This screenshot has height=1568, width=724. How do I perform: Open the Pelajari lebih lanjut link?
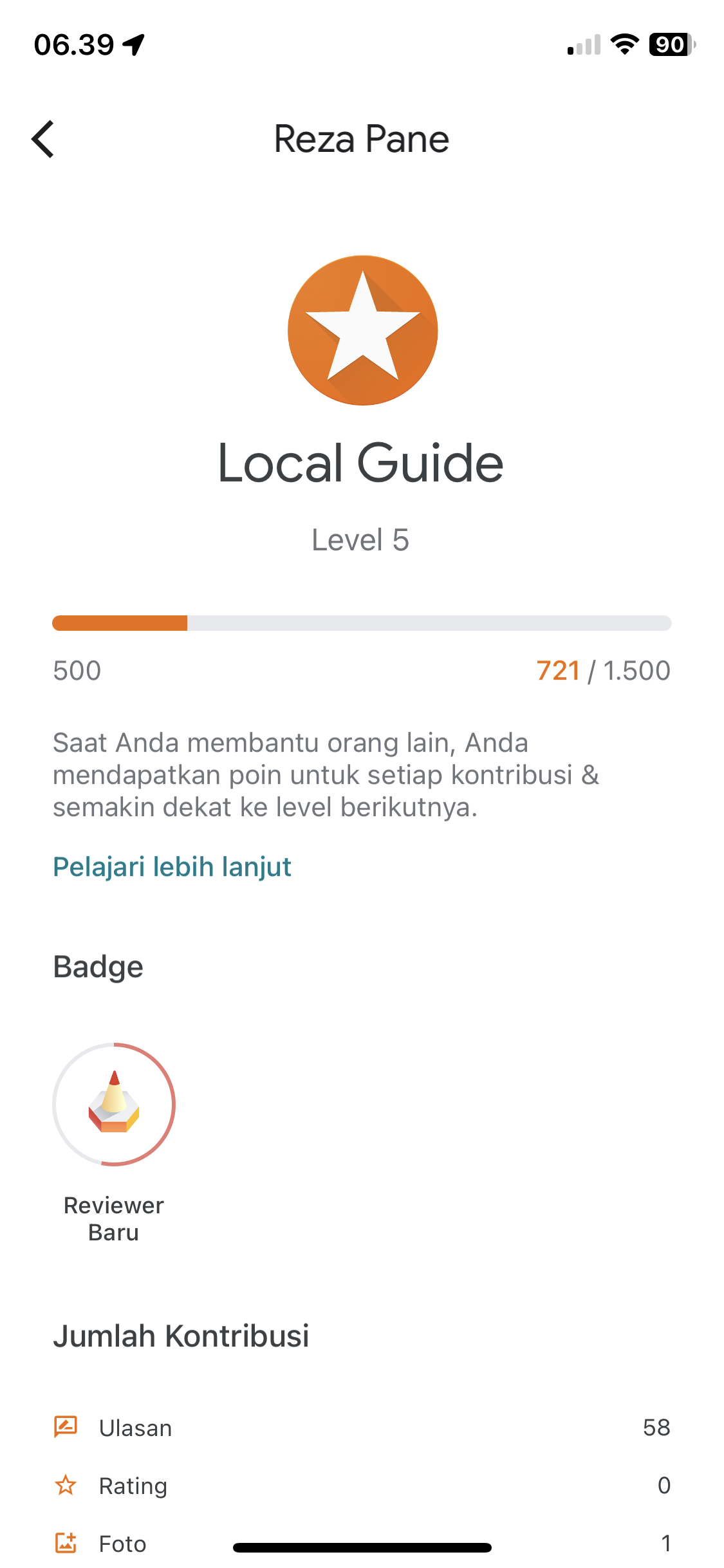coord(172,867)
